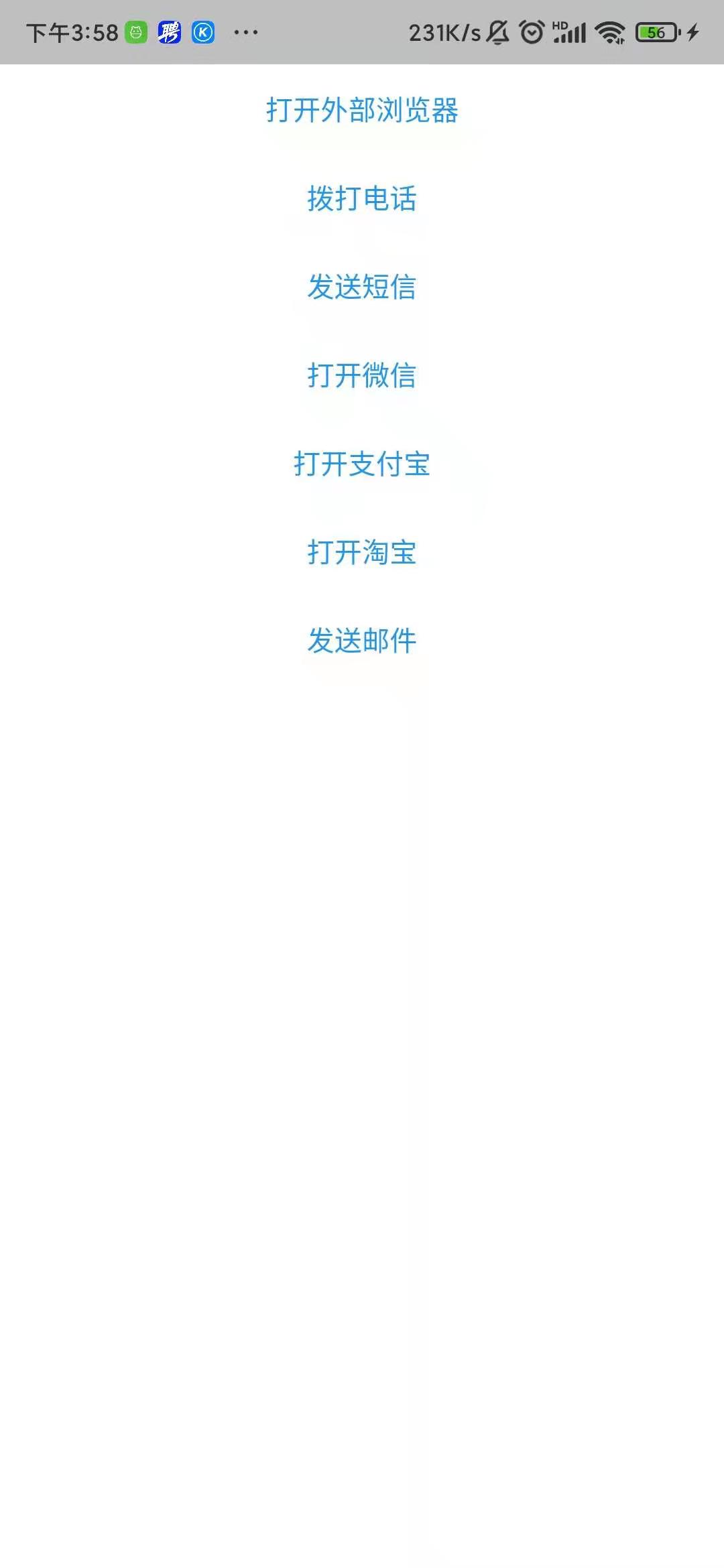Open Taobao using 打开淘宝
The width and height of the screenshot is (724, 1568).
[x=362, y=552]
